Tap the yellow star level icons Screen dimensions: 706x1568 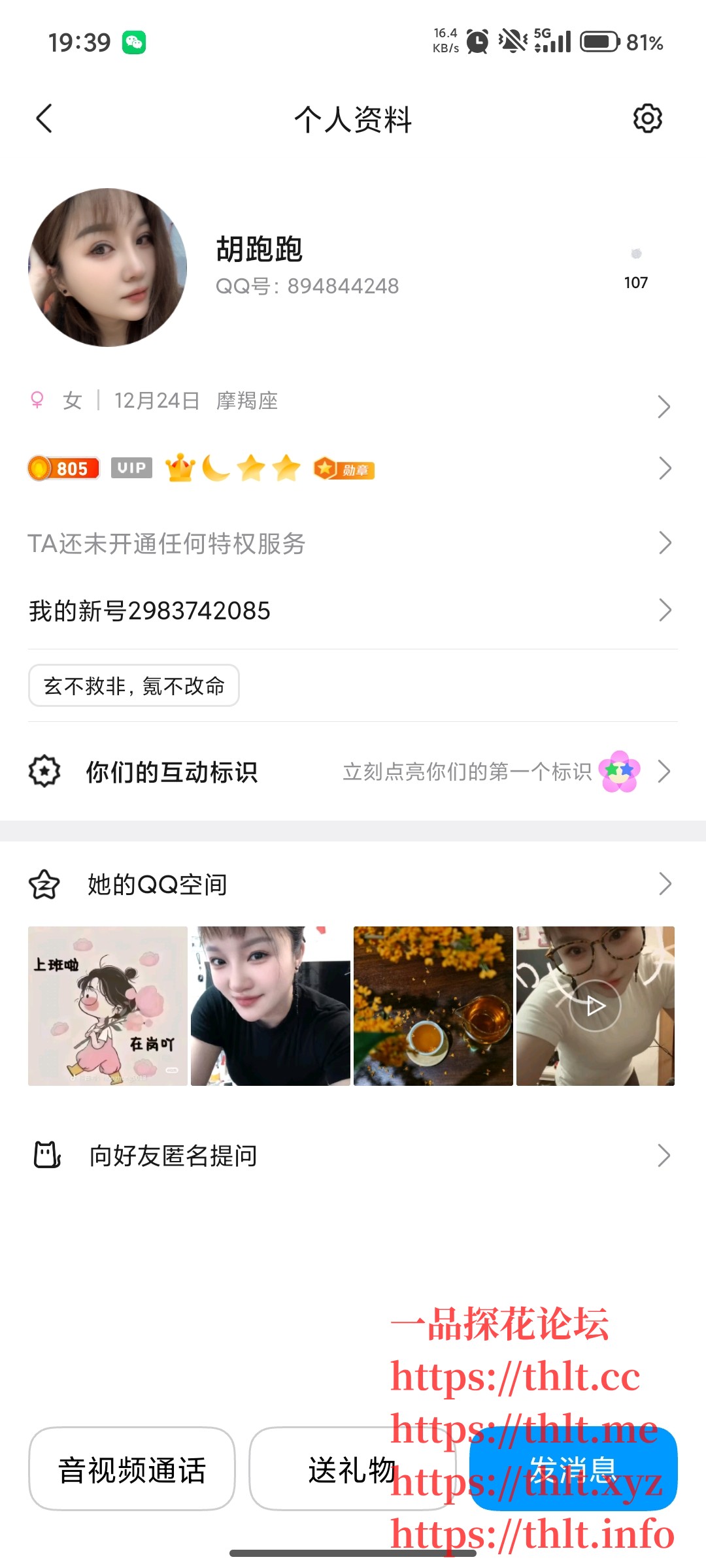click(268, 468)
